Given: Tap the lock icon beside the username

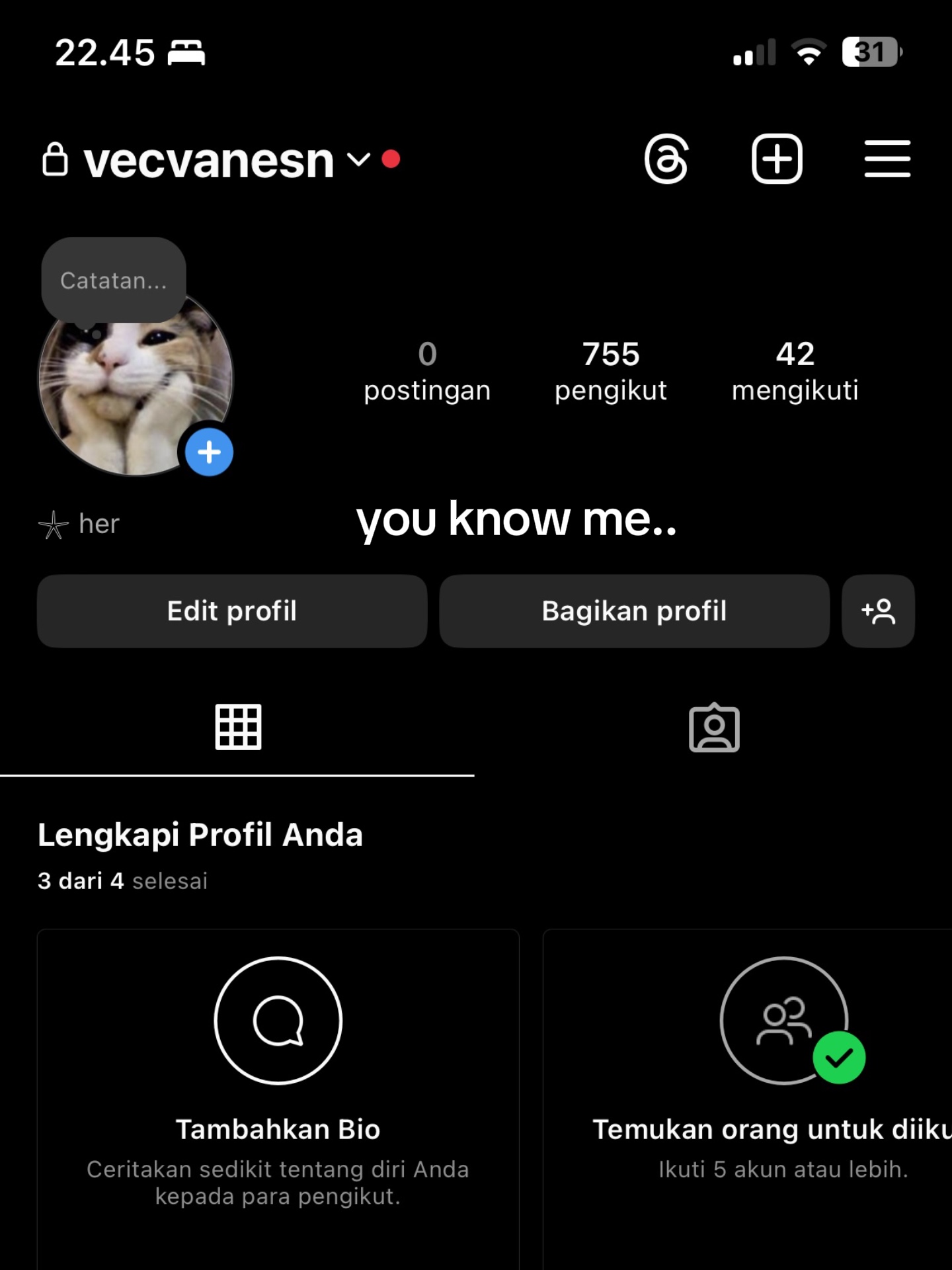Looking at the screenshot, I should click(56, 159).
